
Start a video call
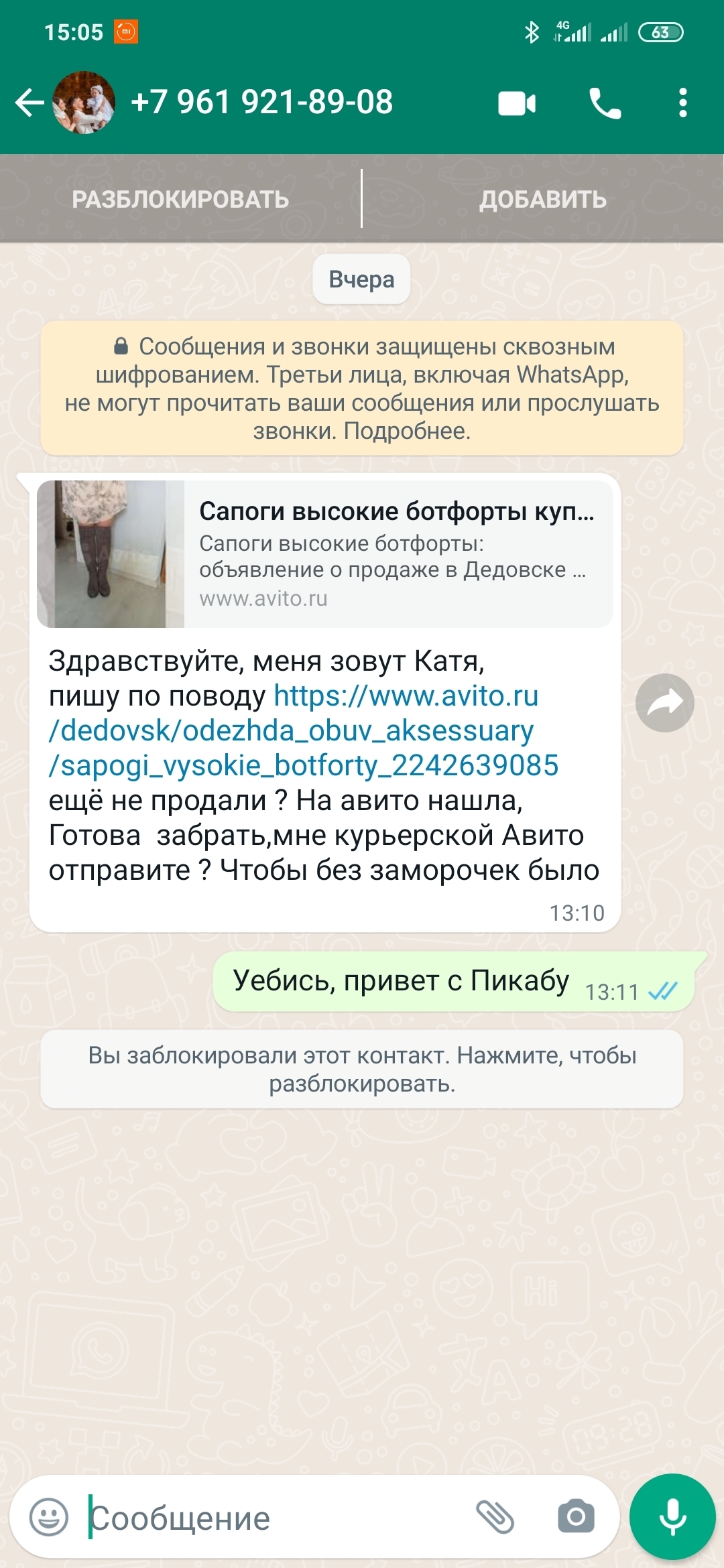[x=517, y=104]
